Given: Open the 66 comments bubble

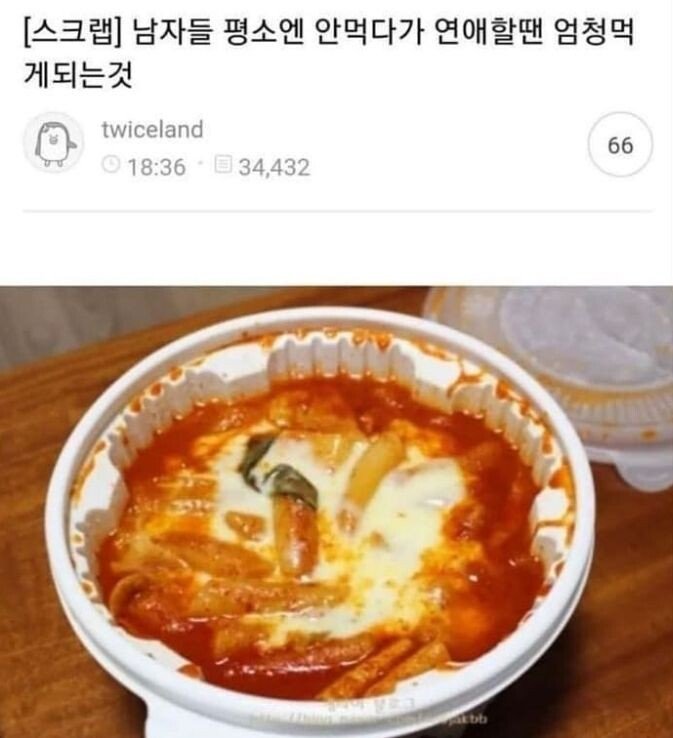Looking at the screenshot, I should point(620,145).
